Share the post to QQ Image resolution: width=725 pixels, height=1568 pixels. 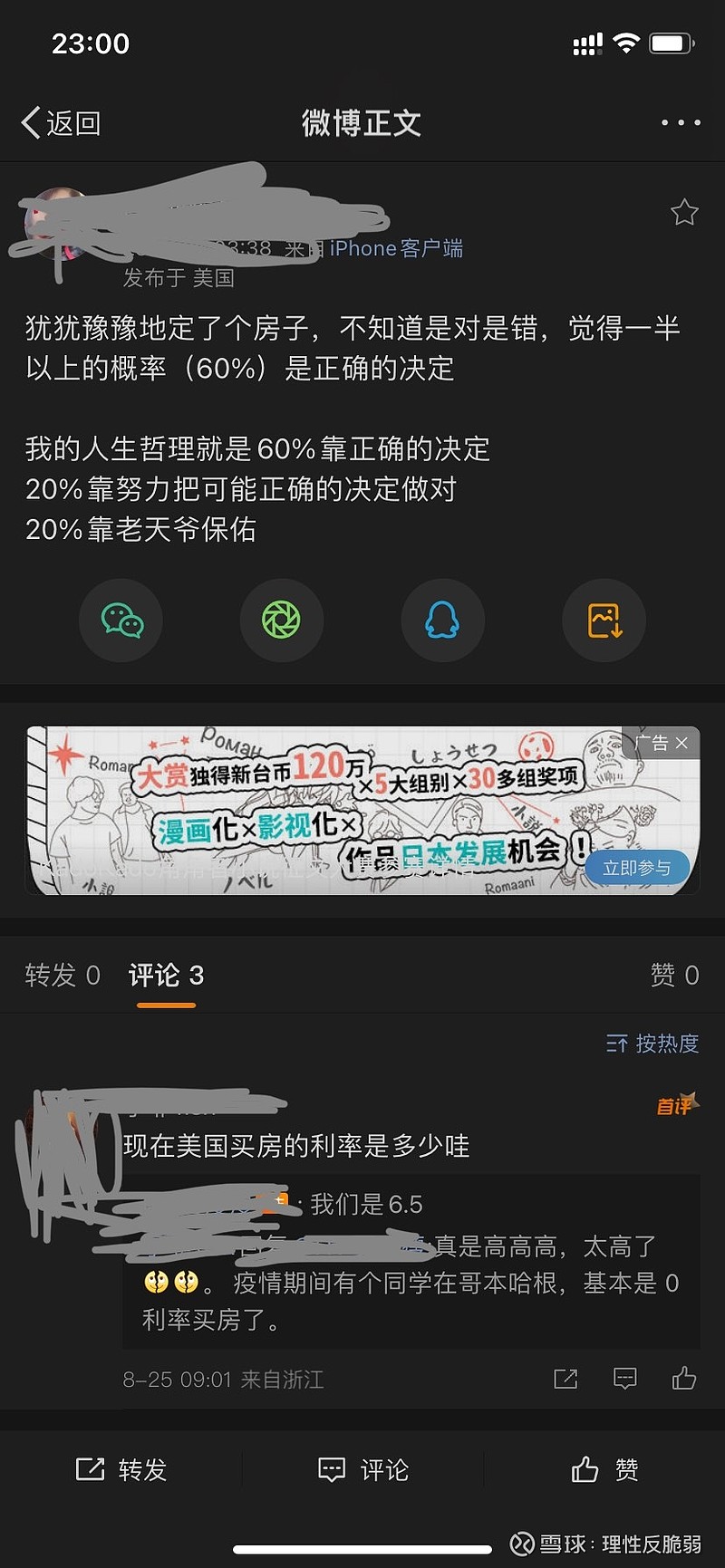(443, 620)
